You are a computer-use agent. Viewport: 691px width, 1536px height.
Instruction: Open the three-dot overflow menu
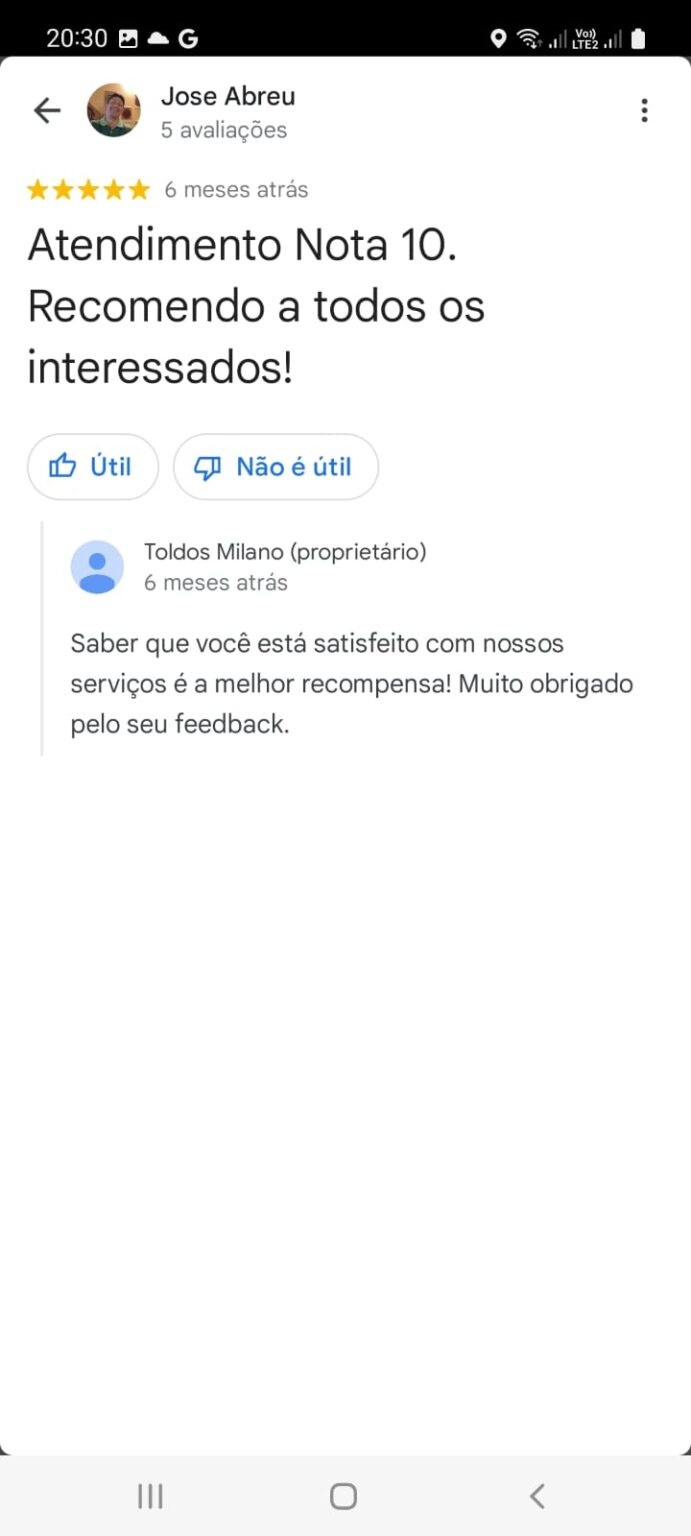tap(644, 110)
